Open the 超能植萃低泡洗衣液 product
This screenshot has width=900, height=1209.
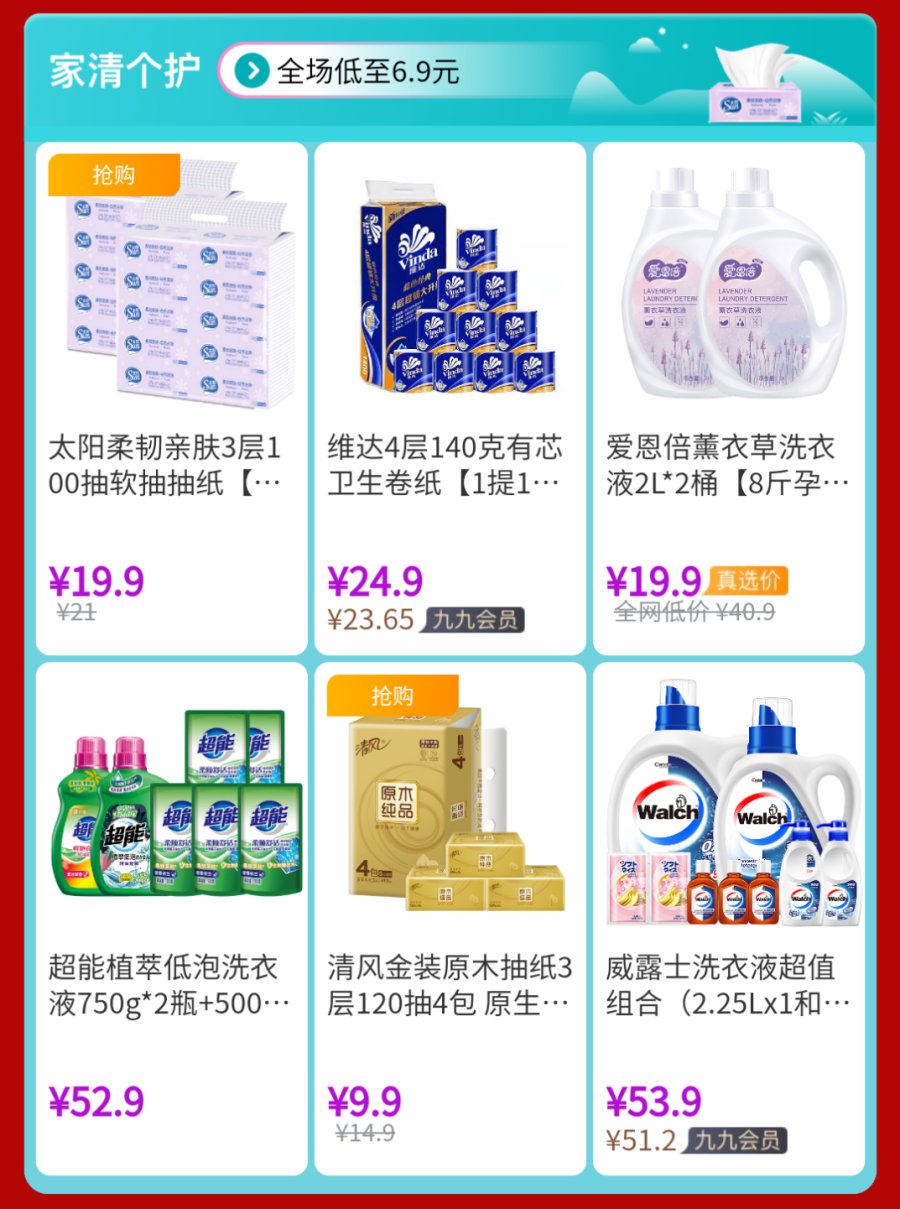tap(171, 918)
